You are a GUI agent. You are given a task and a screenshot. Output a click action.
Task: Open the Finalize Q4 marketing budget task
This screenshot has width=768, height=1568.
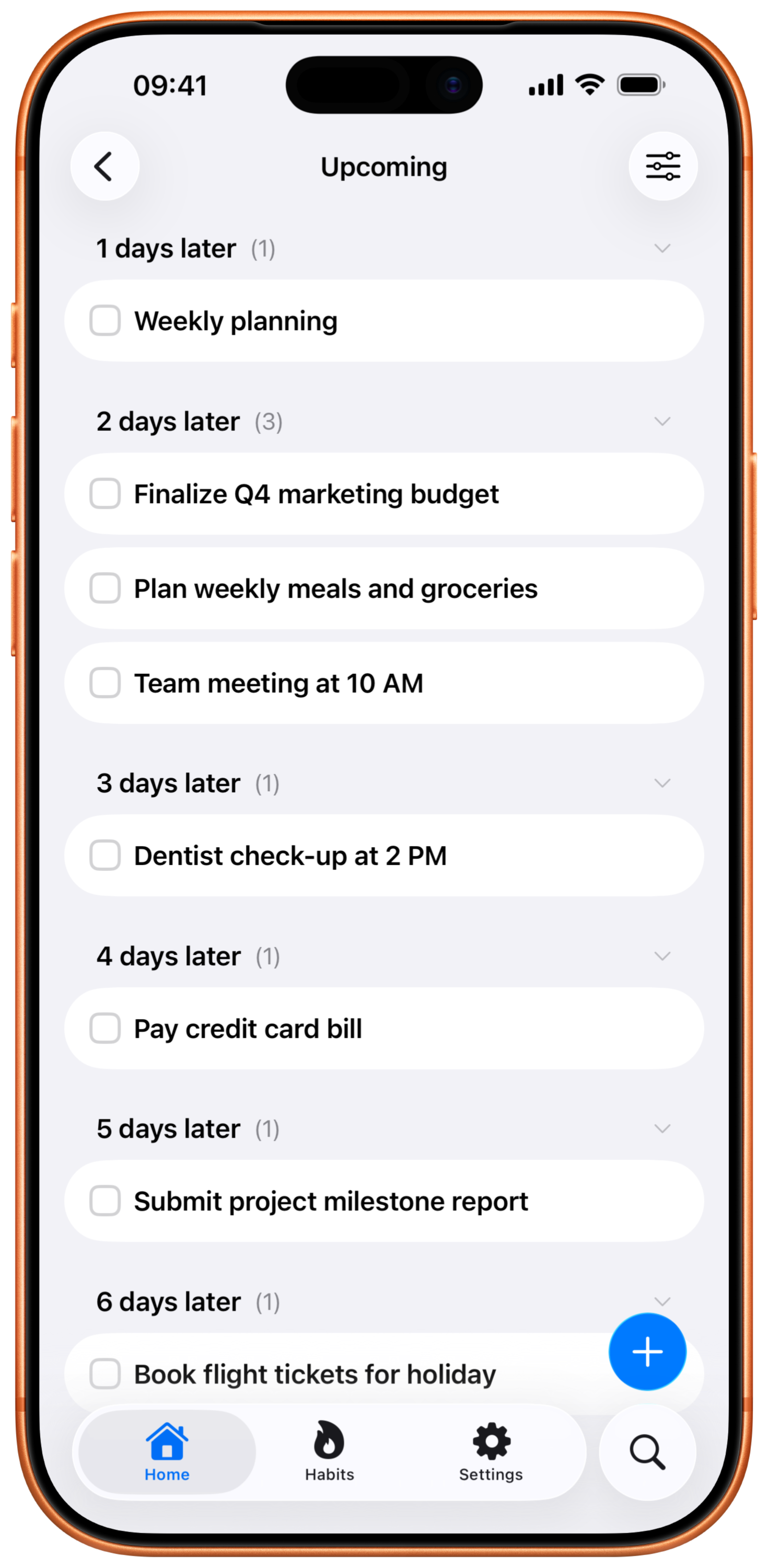[x=383, y=493]
